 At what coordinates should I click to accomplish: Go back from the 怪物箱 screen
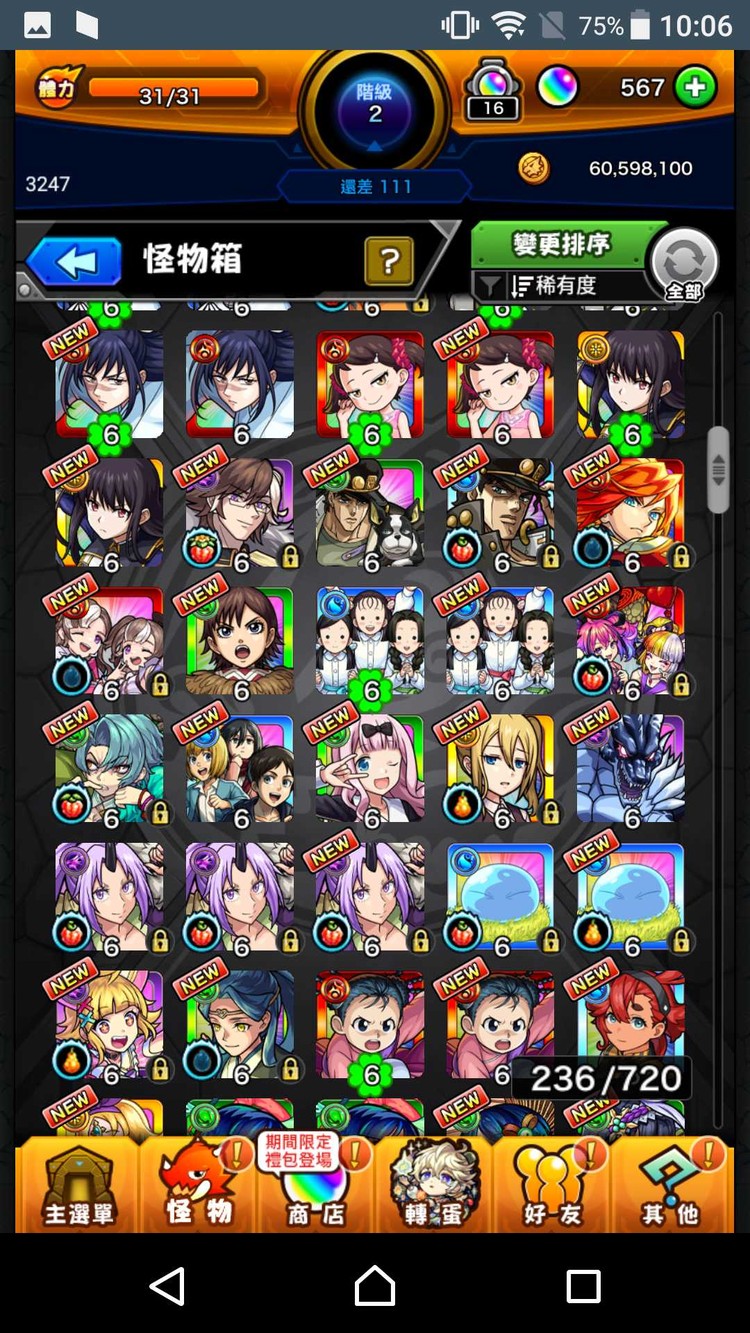[75, 262]
